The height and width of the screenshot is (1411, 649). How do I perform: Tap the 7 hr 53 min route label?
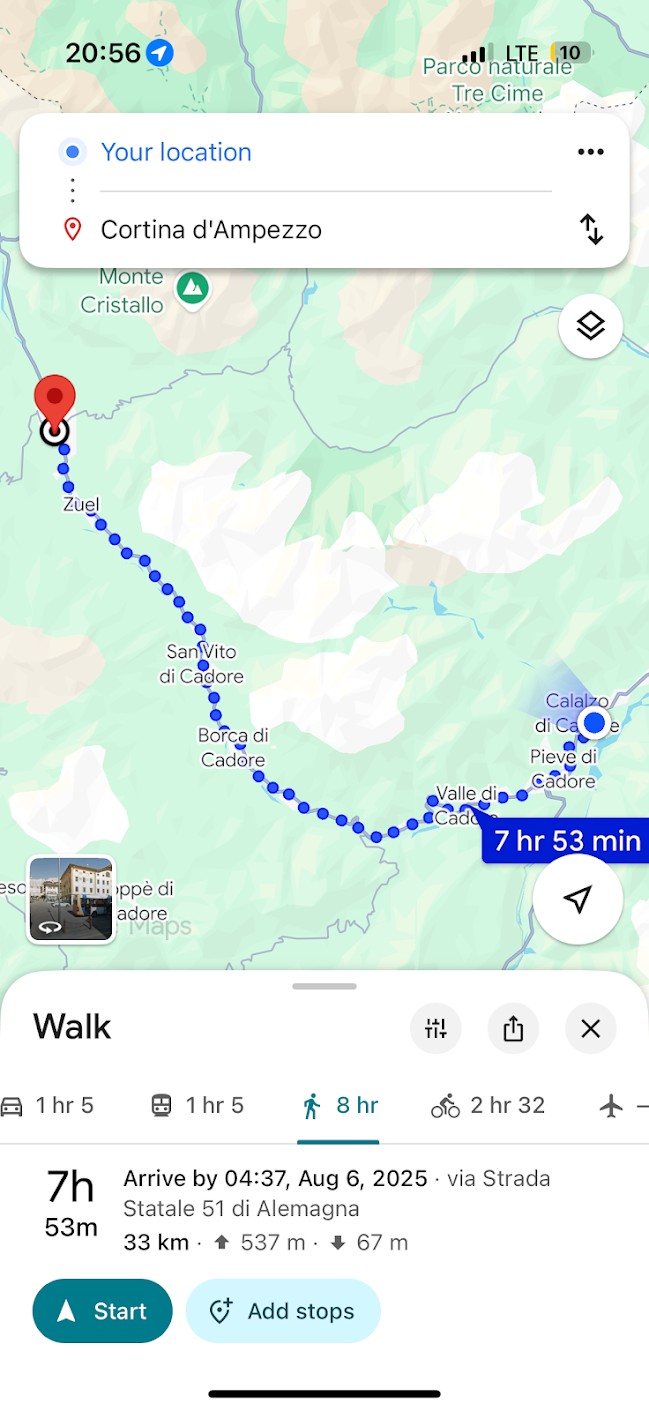(567, 840)
